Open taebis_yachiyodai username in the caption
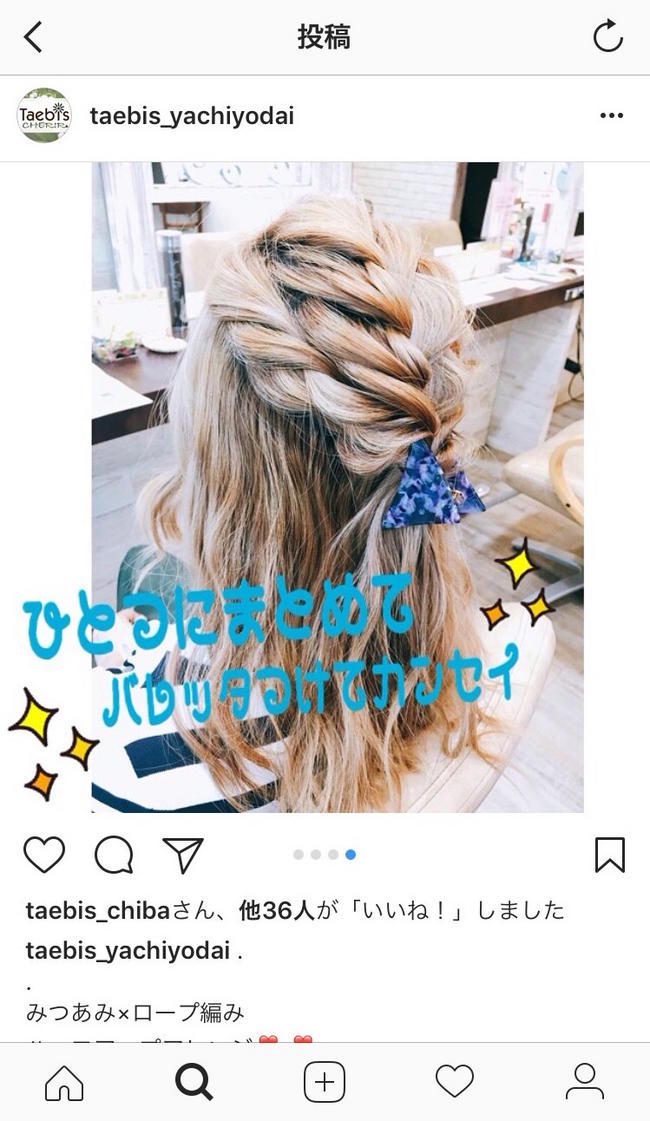The width and height of the screenshot is (650, 1121). coord(128,952)
